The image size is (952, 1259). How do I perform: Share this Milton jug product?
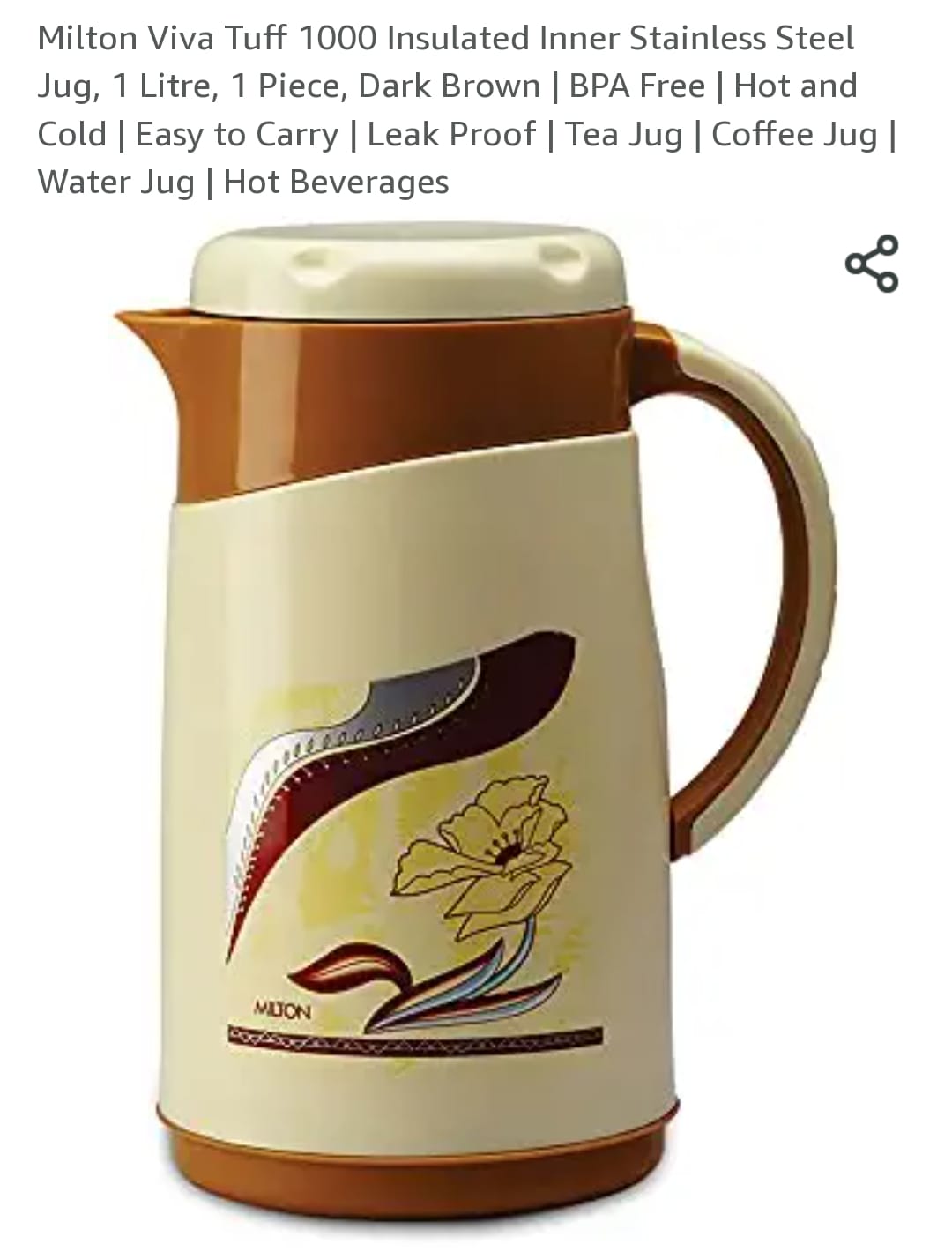tap(872, 264)
